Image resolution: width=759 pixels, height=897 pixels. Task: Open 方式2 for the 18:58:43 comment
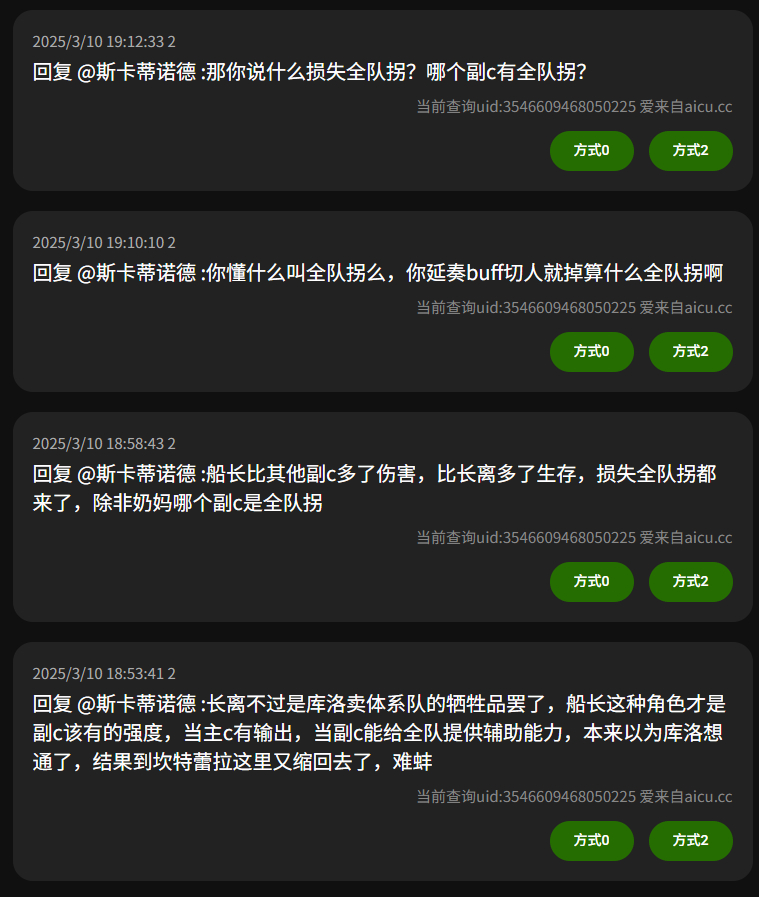click(x=690, y=582)
